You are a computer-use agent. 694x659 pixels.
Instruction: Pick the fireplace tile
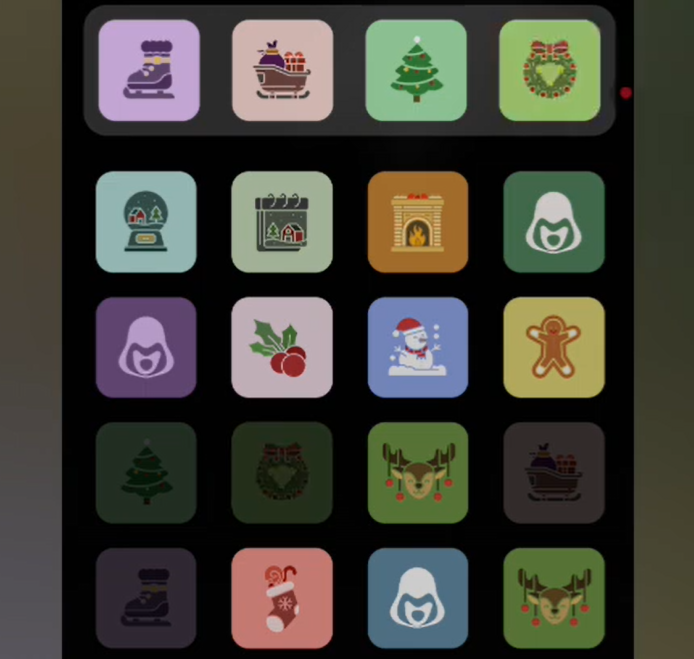click(x=418, y=222)
